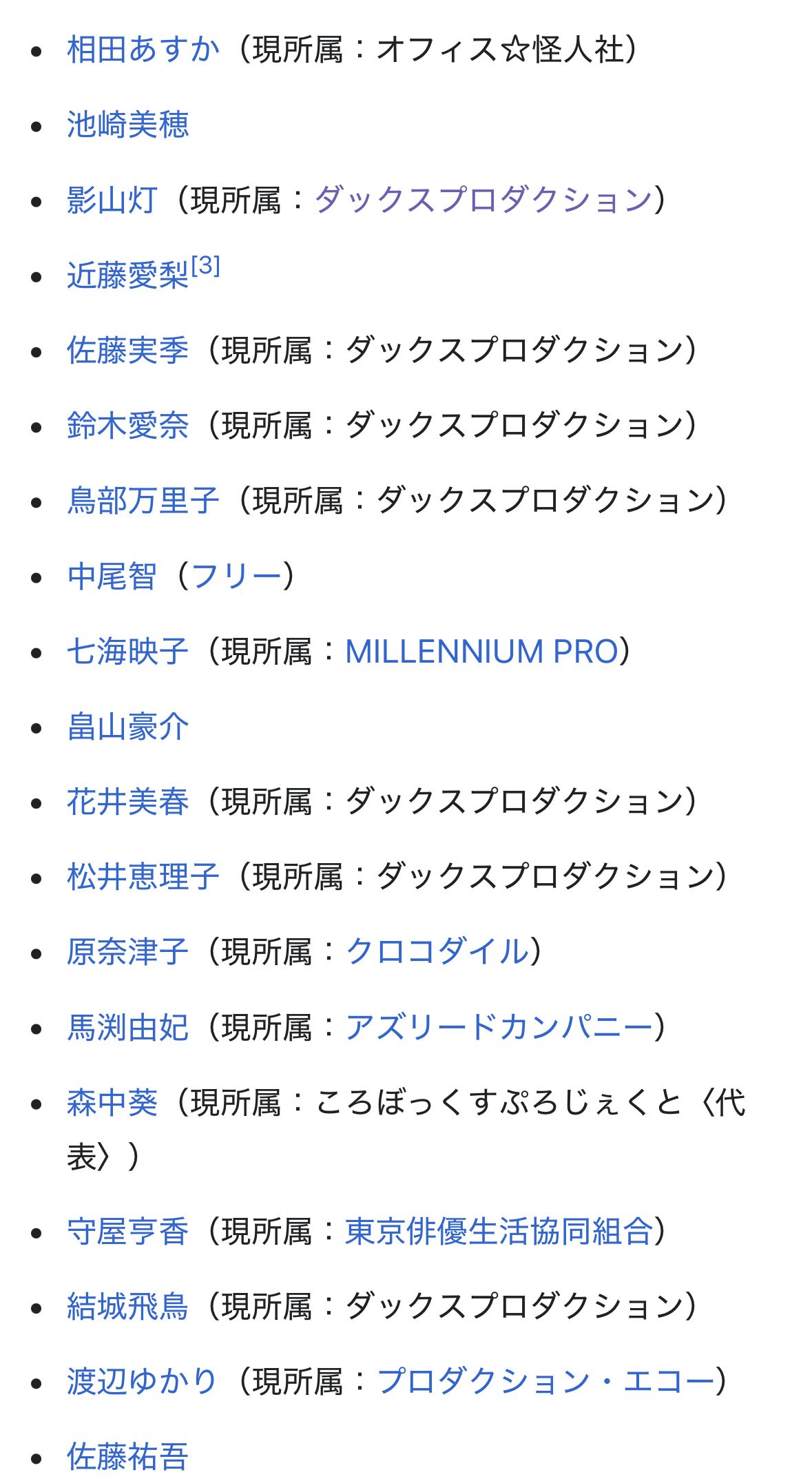This screenshot has height=1481, width=812.
Task: Visit the 鈴木愛奈 page
Action: [128, 425]
